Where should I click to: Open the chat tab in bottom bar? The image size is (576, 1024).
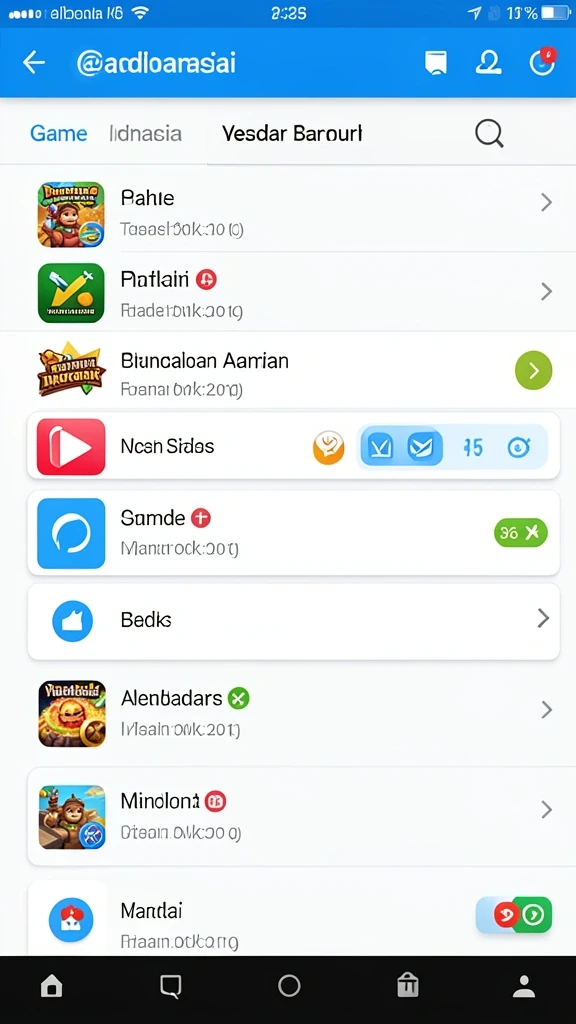tap(170, 987)
